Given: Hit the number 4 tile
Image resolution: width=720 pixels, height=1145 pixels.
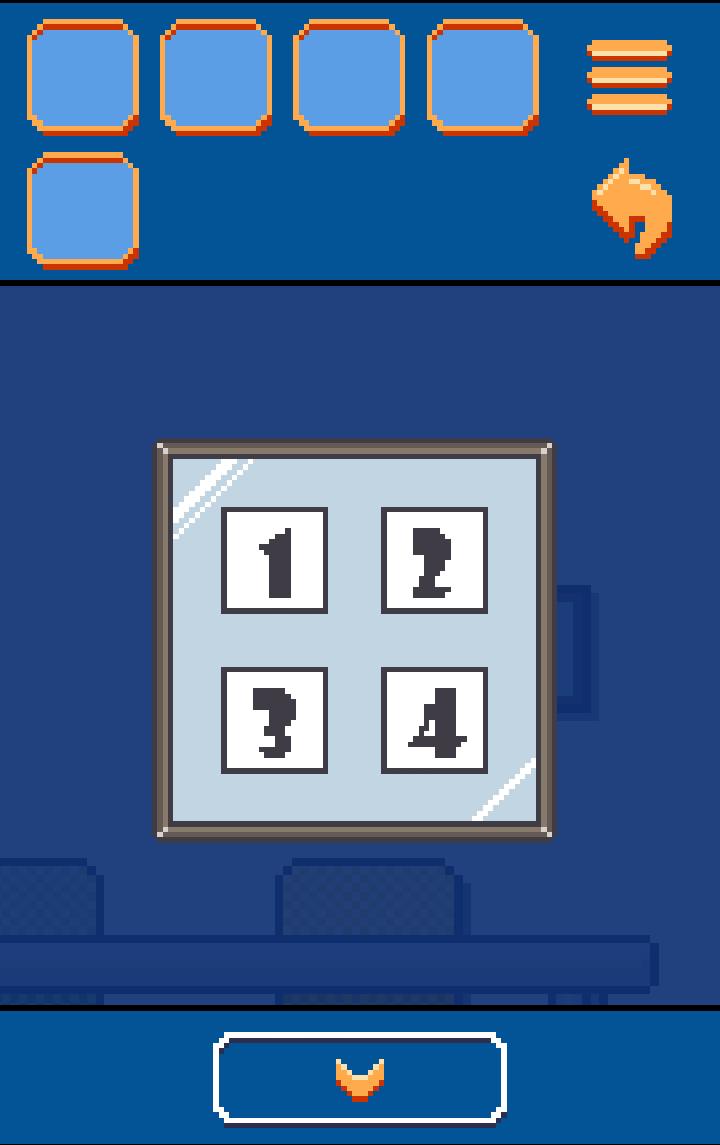Looking at the screenshot, I should 434,720.
